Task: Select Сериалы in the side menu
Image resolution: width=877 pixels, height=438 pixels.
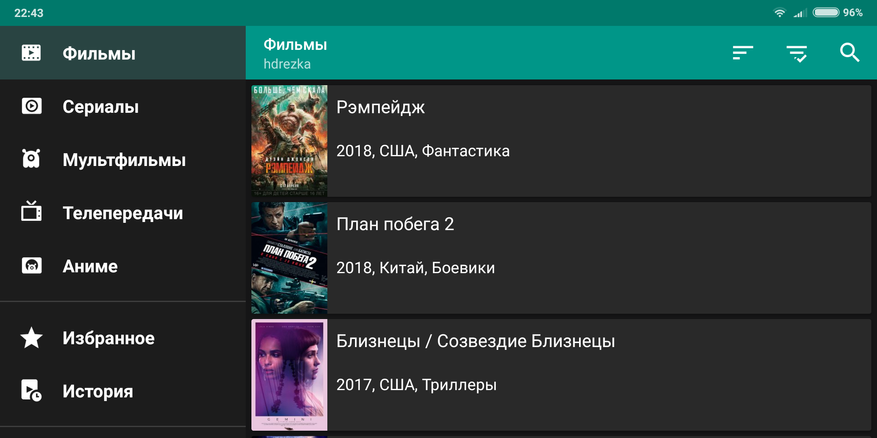Action: [100, 106]
